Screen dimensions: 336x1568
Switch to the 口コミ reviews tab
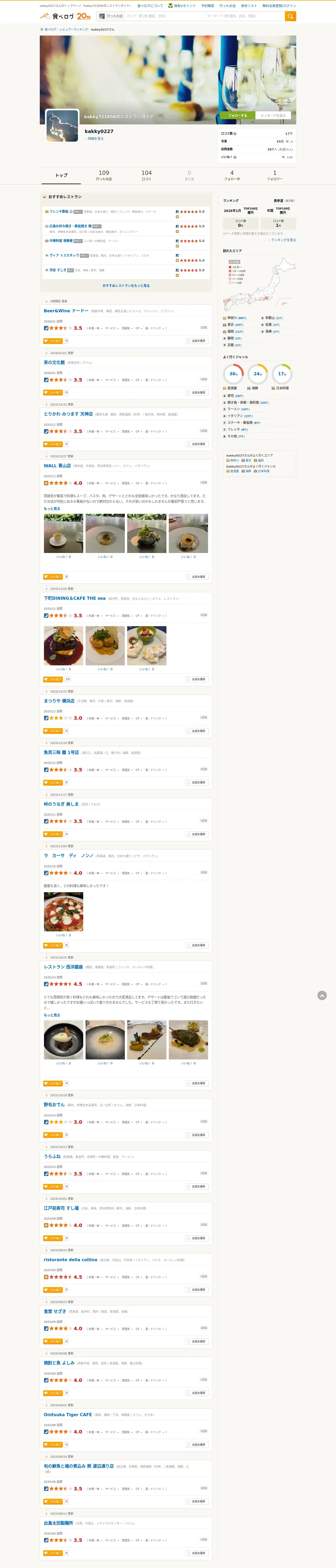tap(146, 175)
